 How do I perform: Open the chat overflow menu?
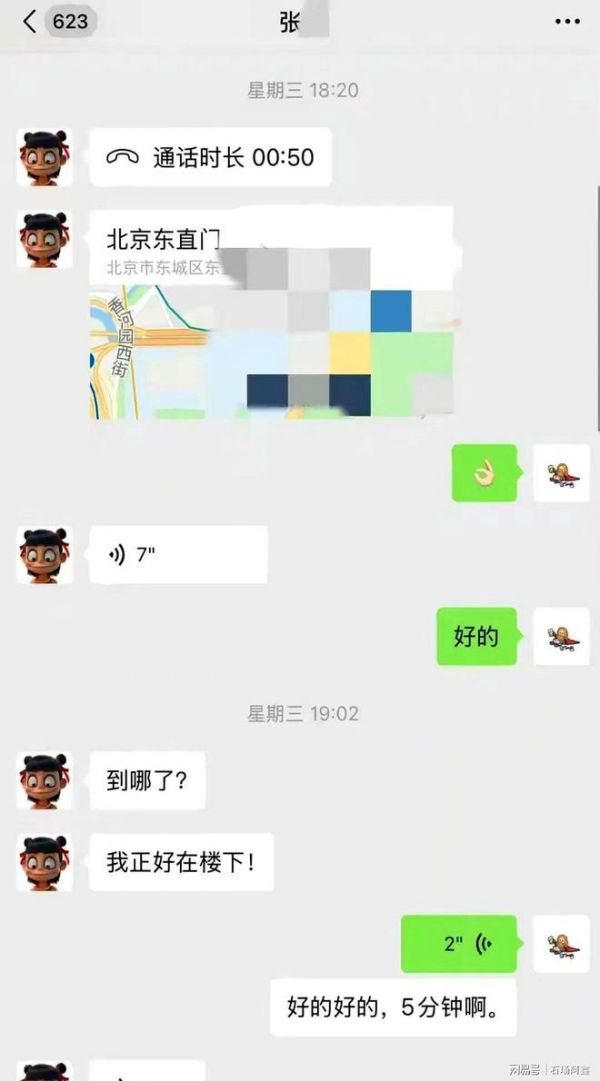pos(565,21)
